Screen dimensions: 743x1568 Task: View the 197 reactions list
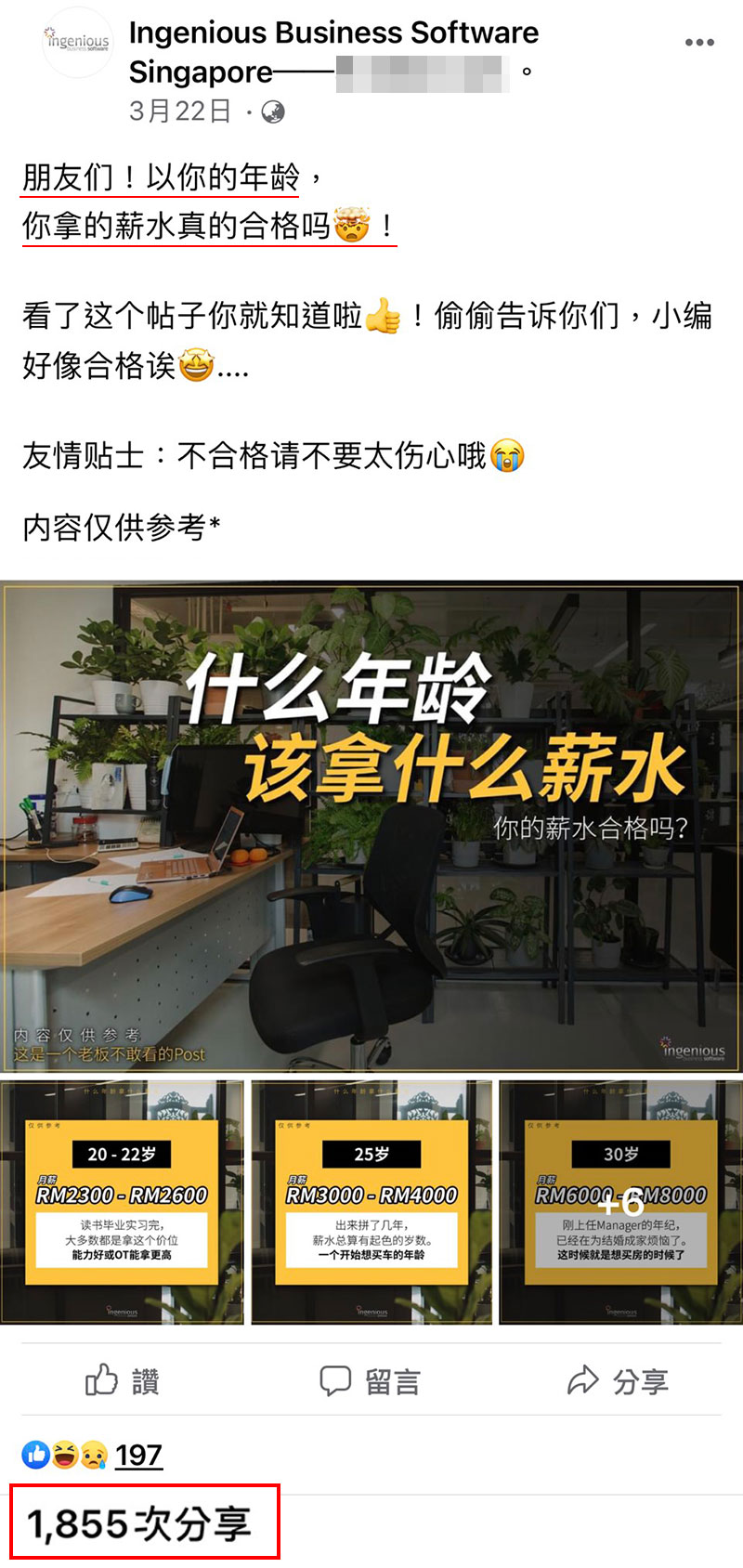(138, 1455)
